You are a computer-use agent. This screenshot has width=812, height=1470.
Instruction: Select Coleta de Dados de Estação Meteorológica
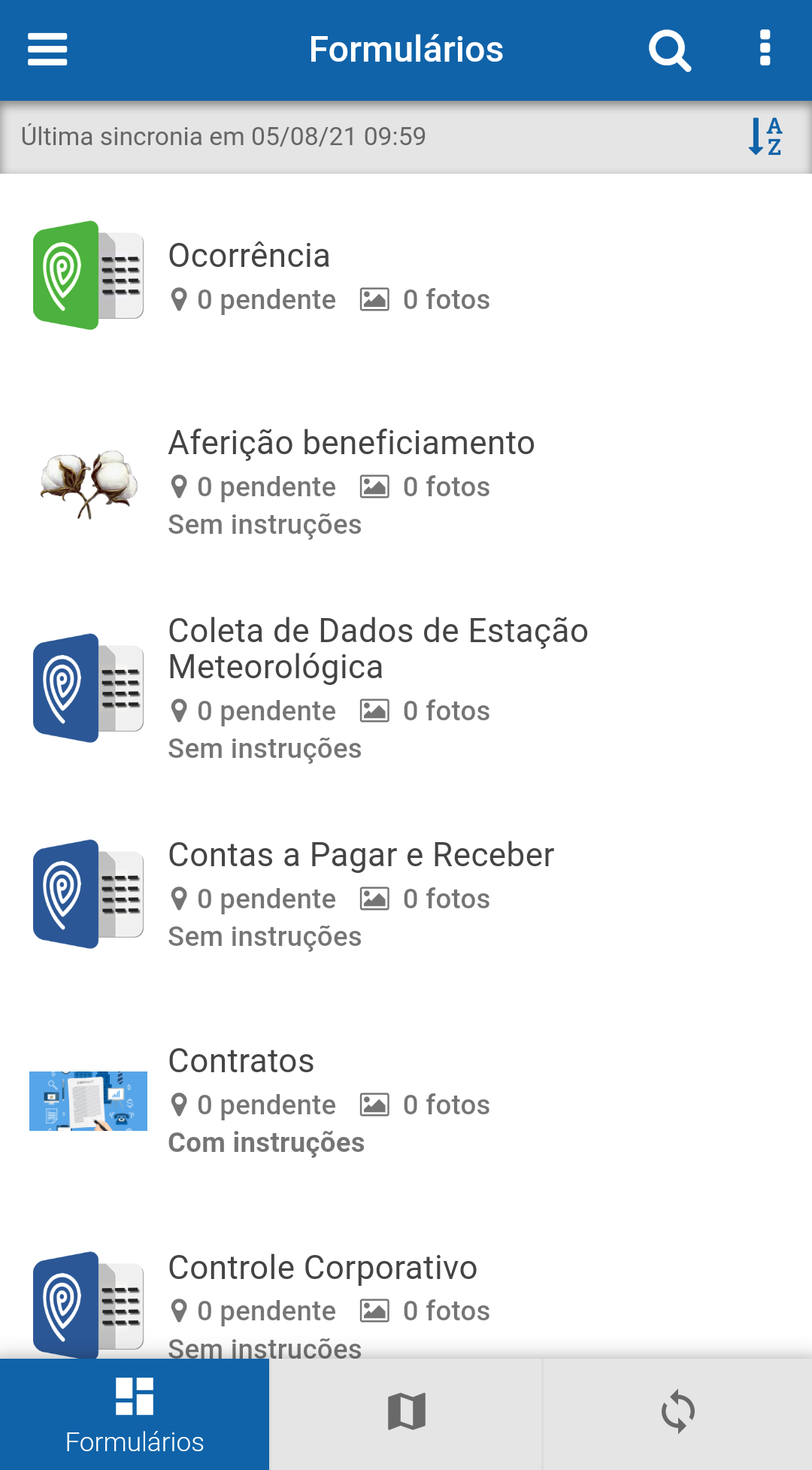click(377, 648)
